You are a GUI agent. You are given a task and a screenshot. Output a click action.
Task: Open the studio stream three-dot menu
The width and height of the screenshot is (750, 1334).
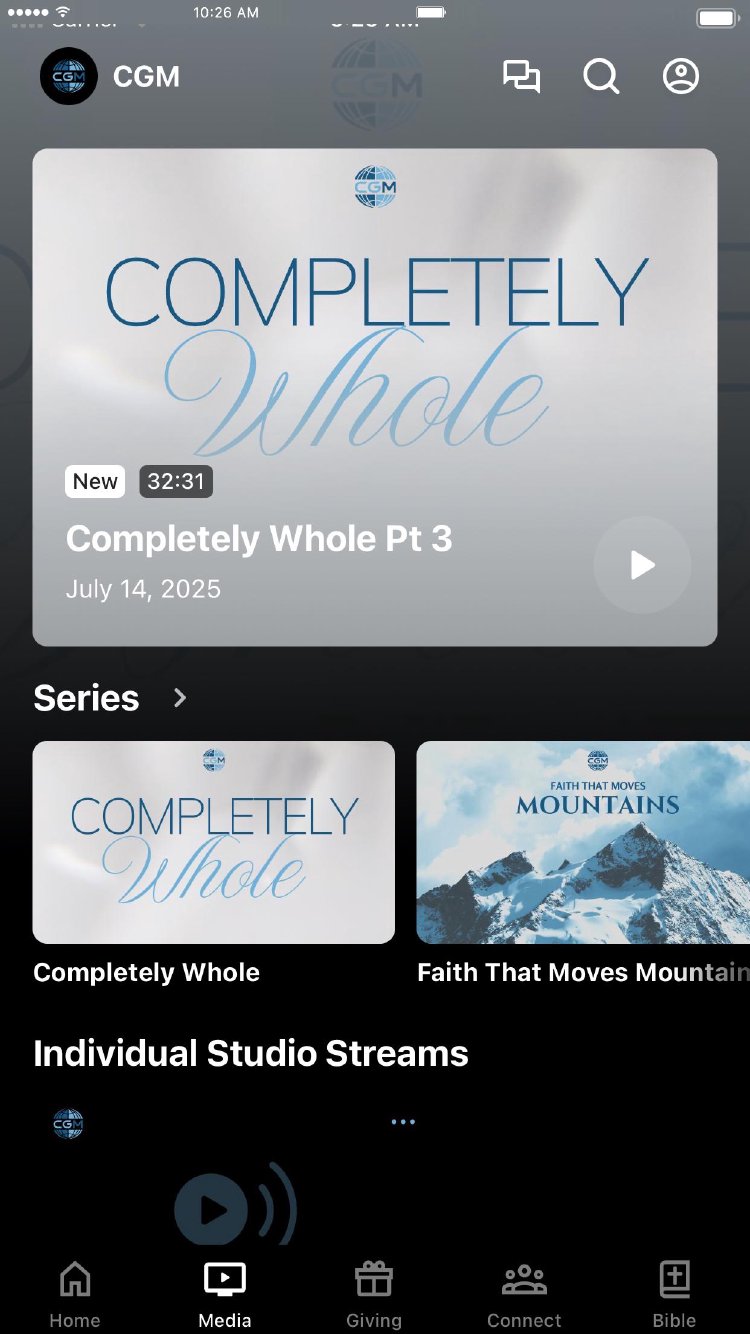coord(403,1122)
